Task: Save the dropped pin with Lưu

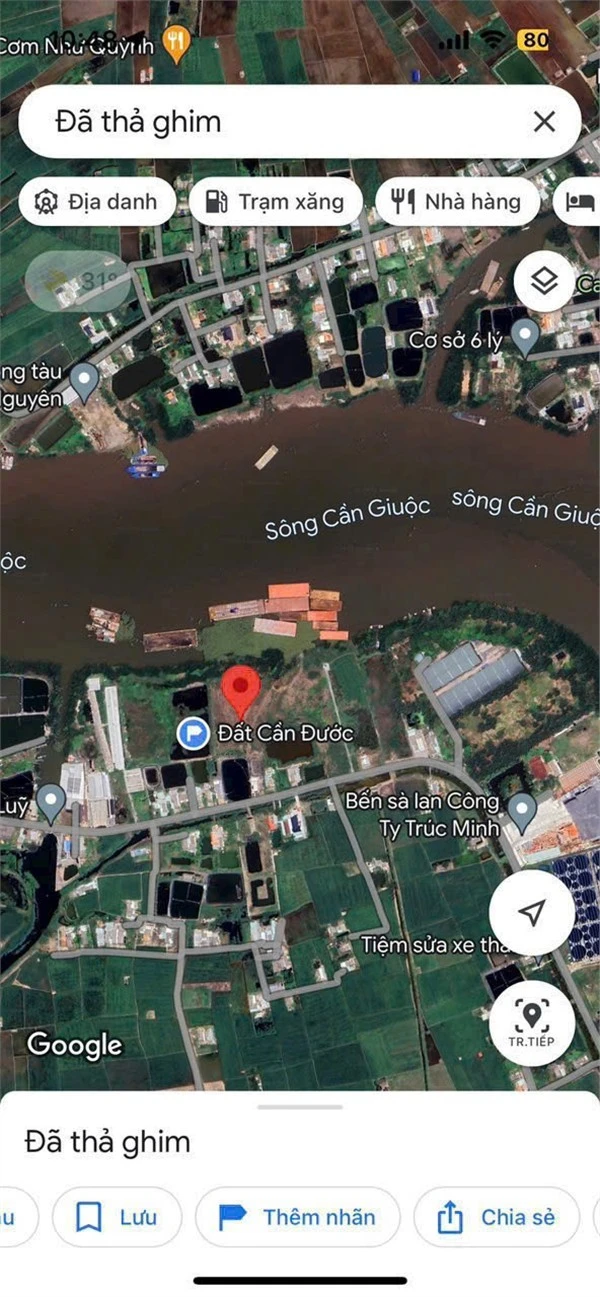Action: pyautogui.click(x=117, y=1217)
